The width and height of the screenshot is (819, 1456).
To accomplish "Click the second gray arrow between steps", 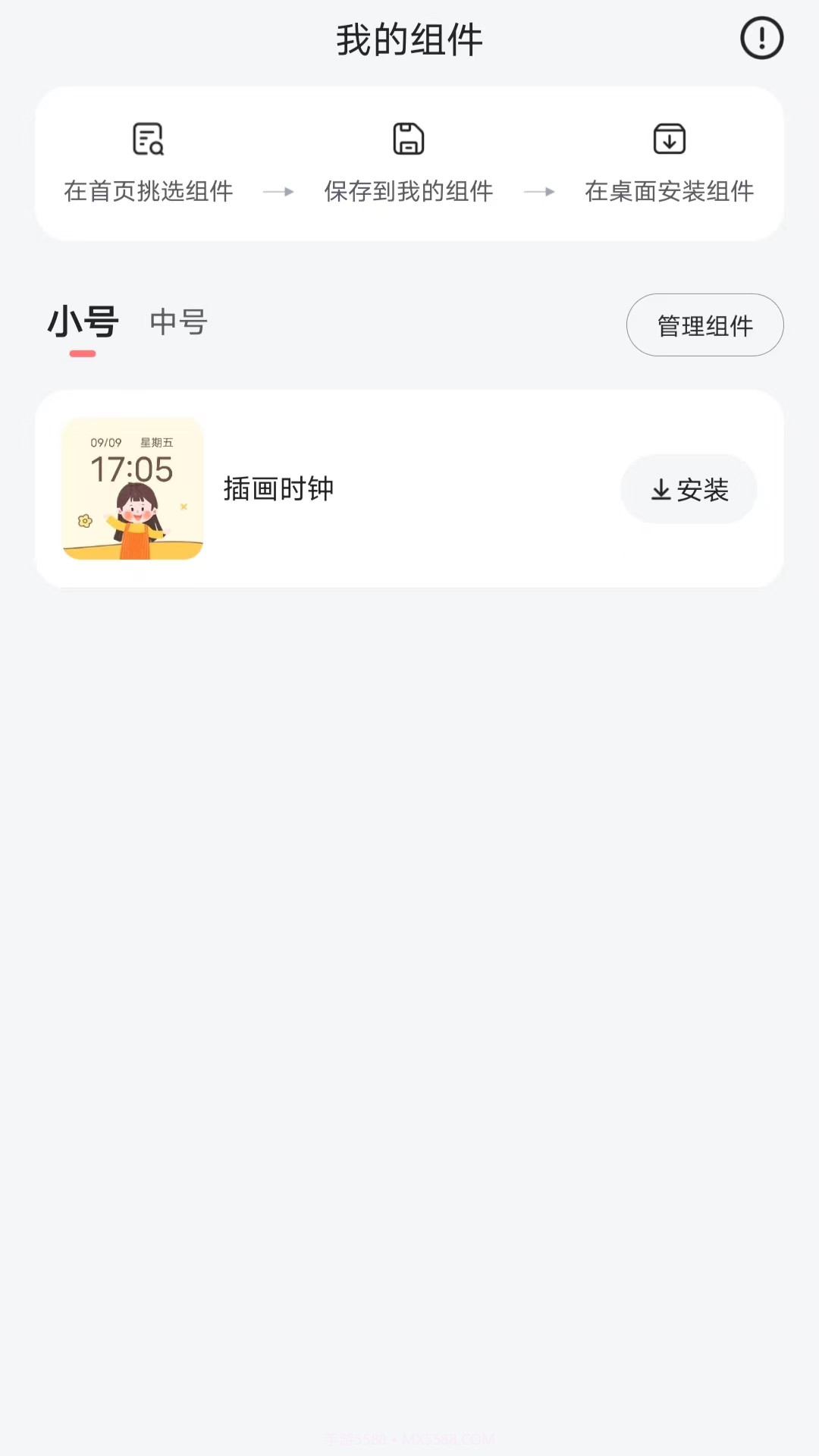I will coord(540,191).
